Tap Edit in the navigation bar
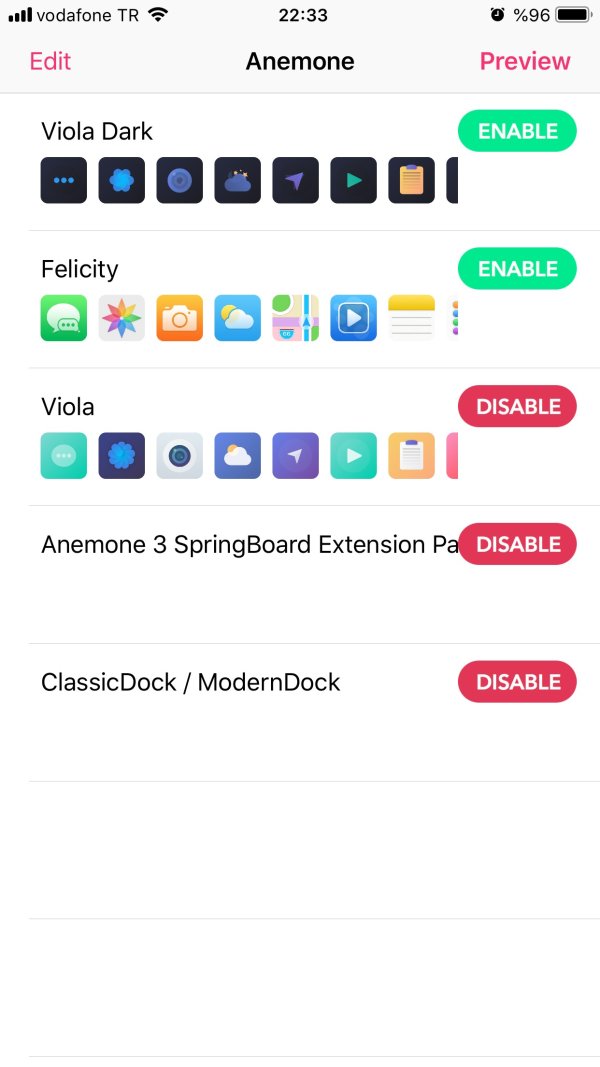 [x=50, y=61]
